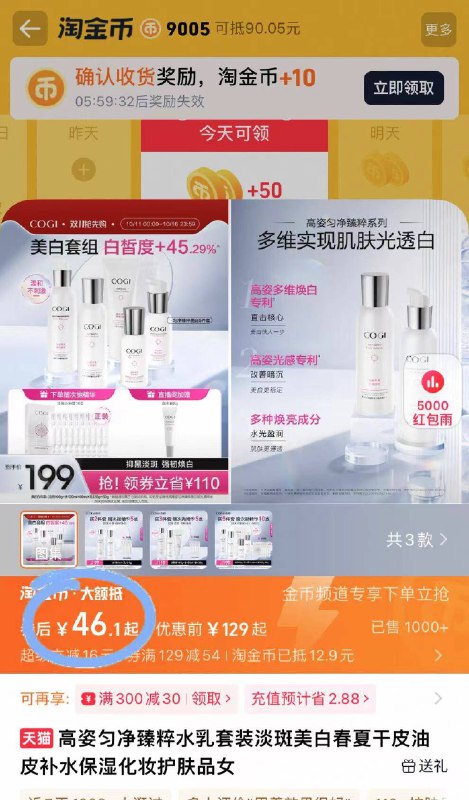469x800 pixels.
Task: Select the first 图集 thumbnail
Action: tap(49, 539)
